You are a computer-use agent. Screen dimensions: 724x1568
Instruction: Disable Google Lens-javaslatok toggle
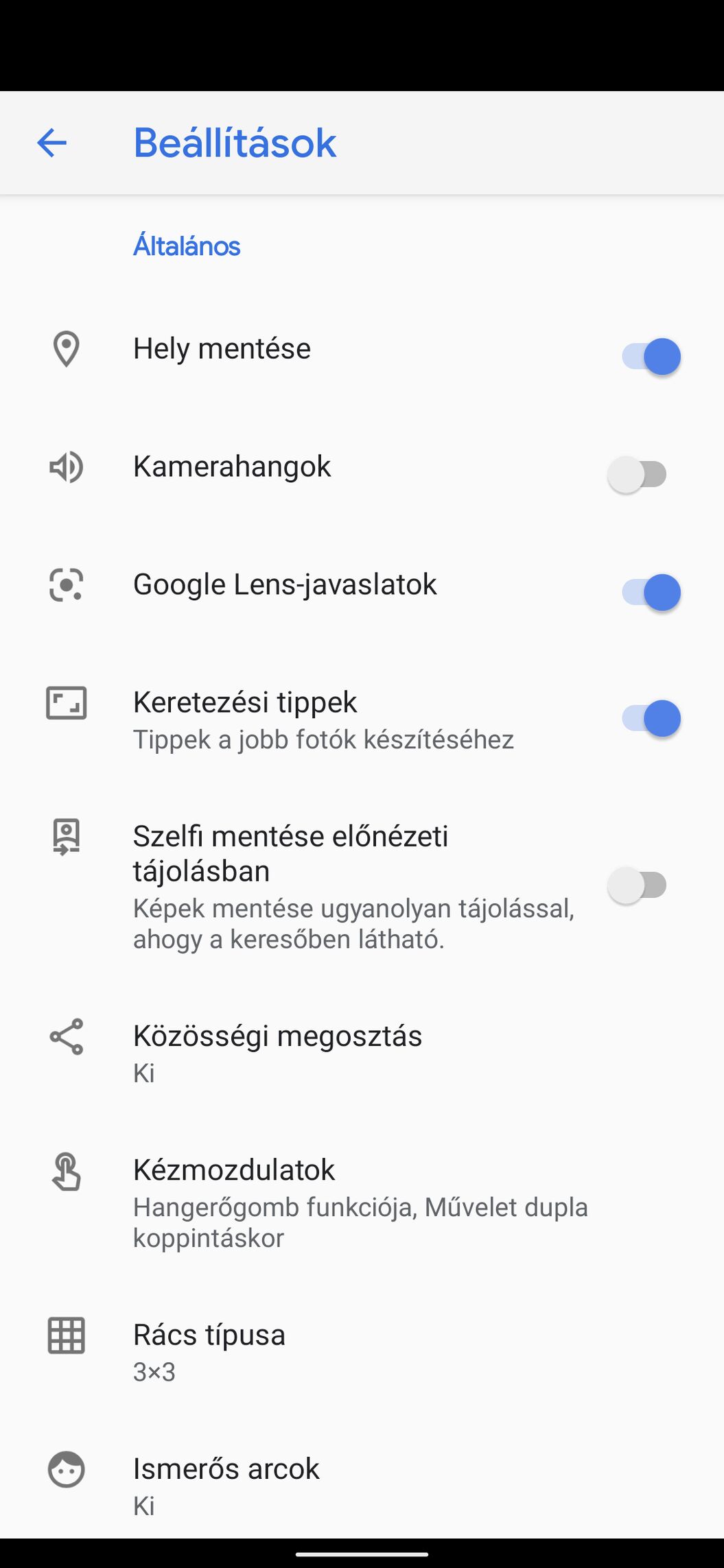pyautogui.click(x=650, y=593)
